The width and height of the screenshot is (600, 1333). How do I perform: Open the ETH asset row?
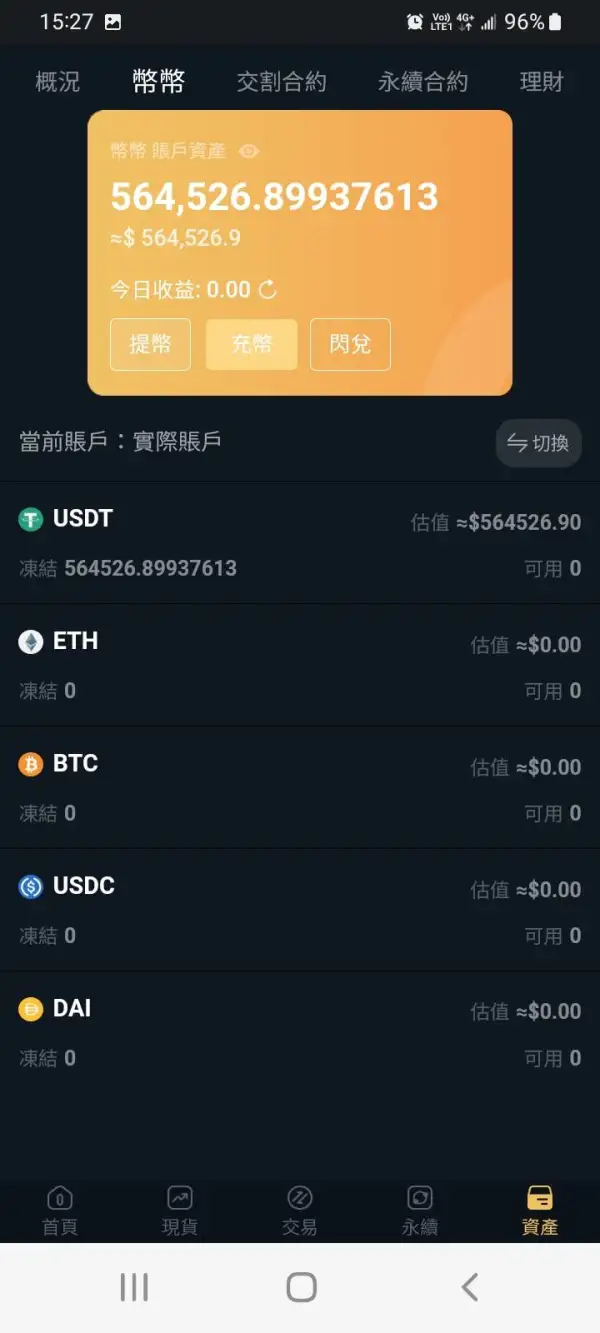[x=300, y=665]
